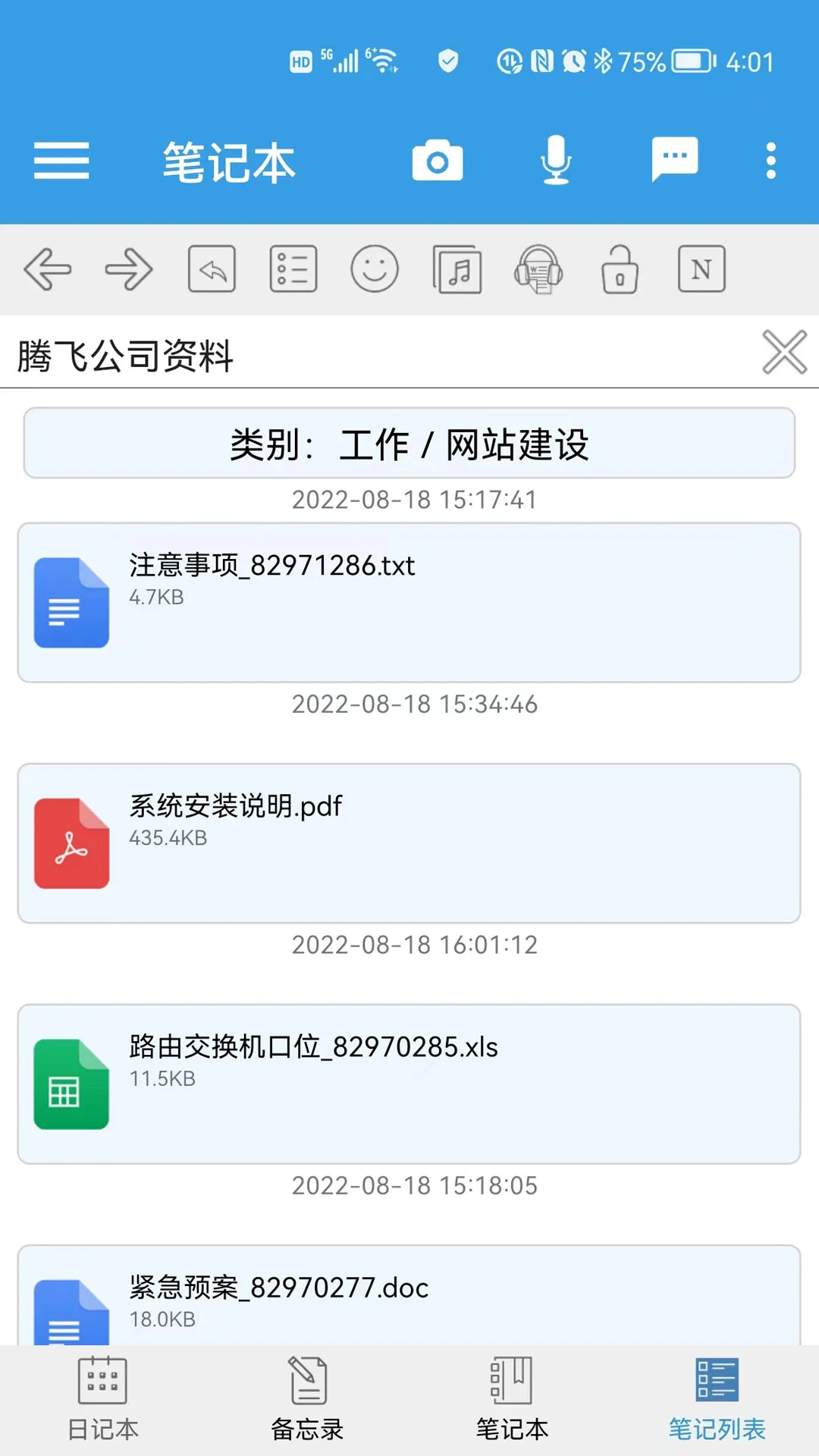Insert a music attachment
The image size is (819, 1456).
point(456,269)
